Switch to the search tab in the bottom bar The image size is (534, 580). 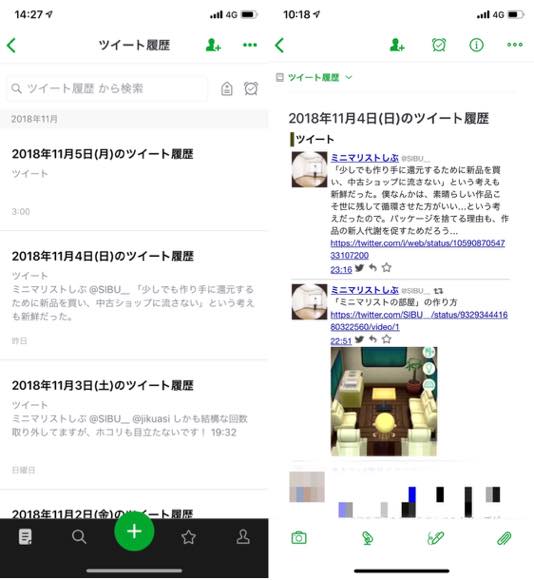click(79, 536)
